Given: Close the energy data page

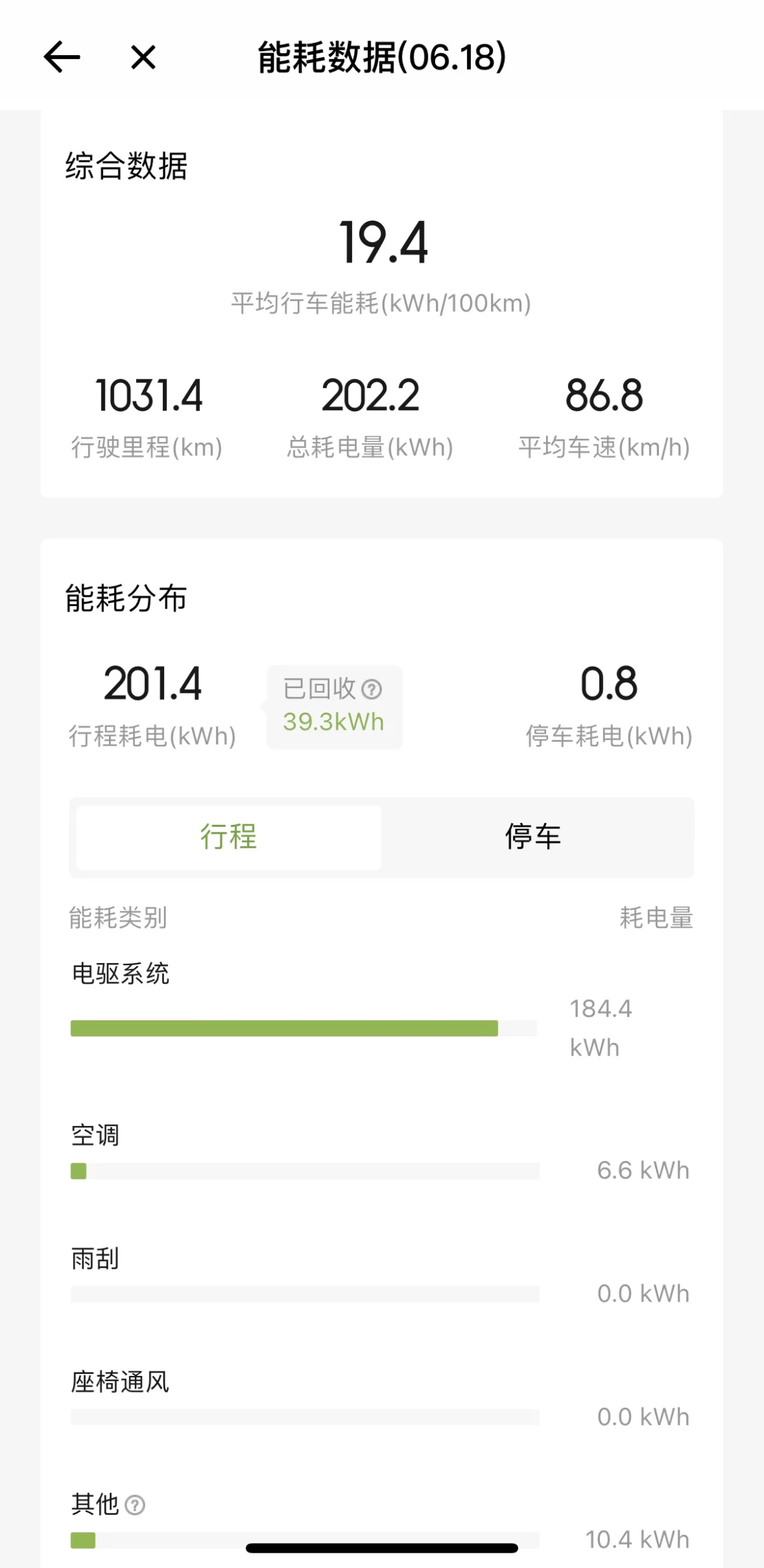Looking at the screenshot, I should coord(143,57).
